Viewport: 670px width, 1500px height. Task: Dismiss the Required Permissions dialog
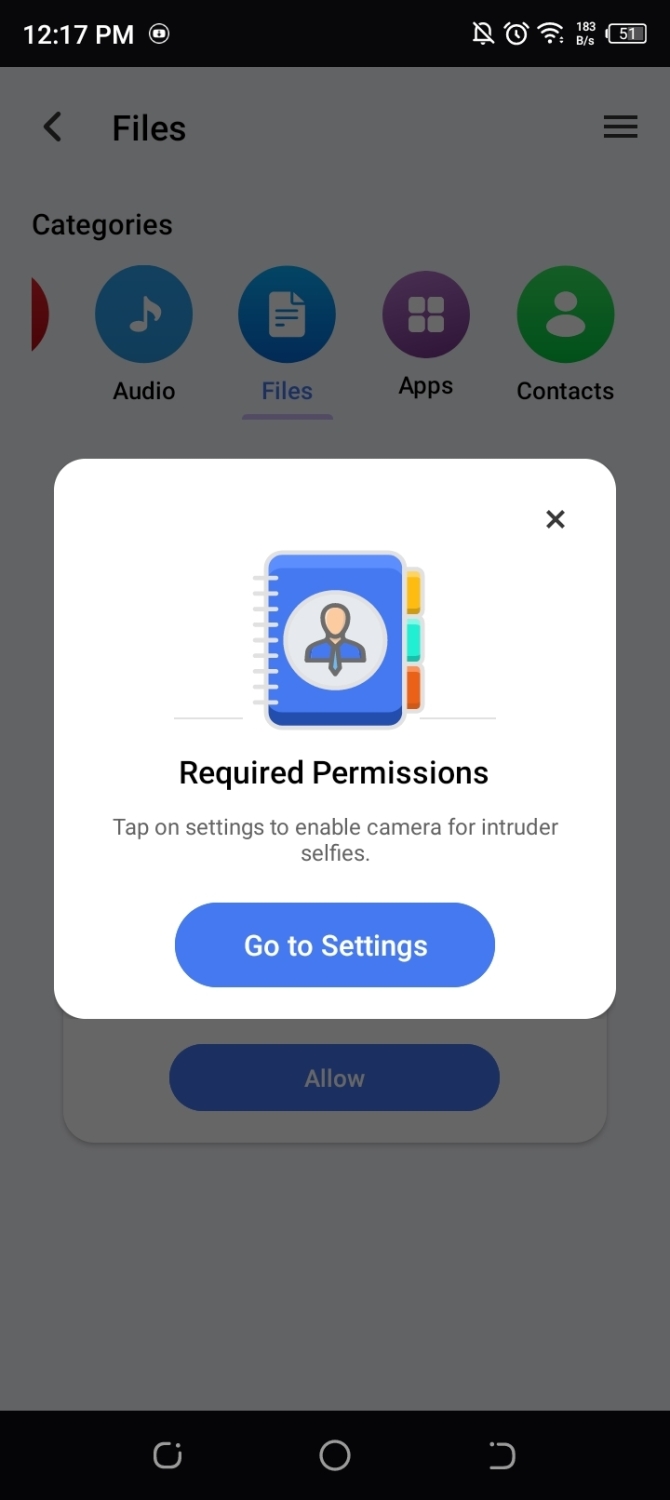point(555,519)
